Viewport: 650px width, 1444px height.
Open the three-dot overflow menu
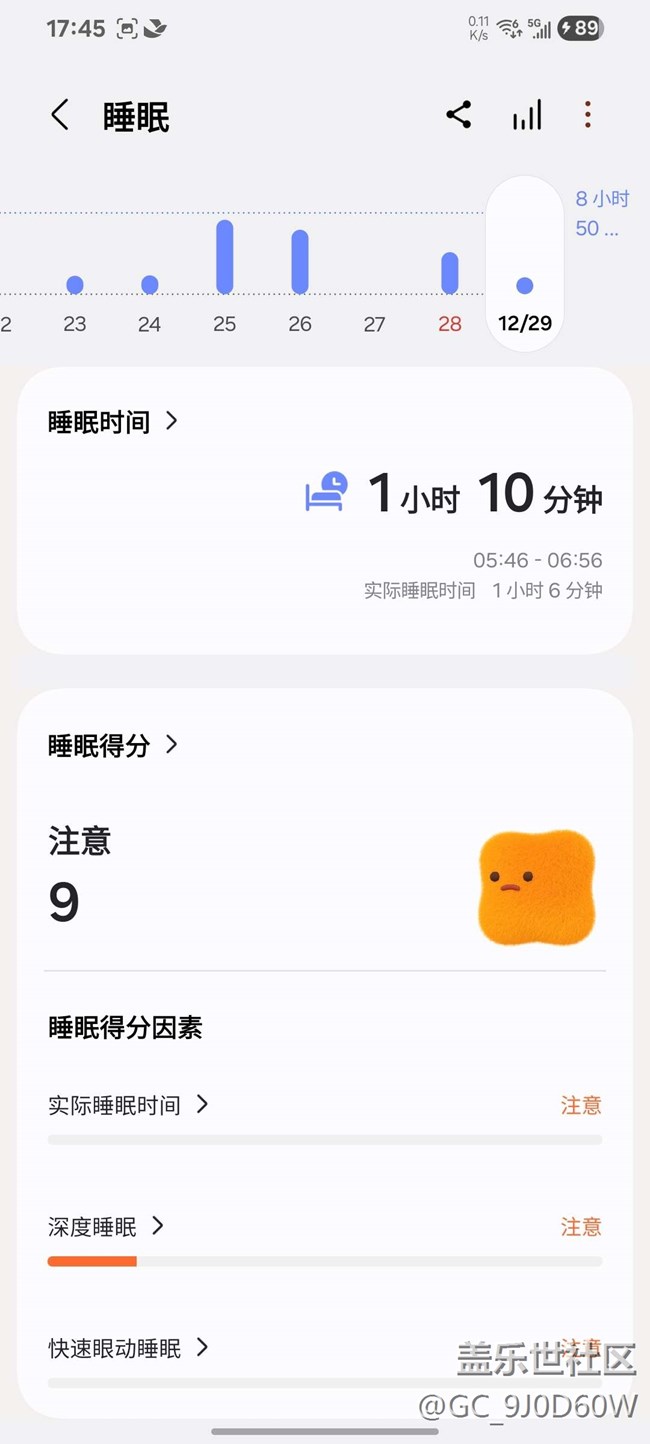pos(588,115)
